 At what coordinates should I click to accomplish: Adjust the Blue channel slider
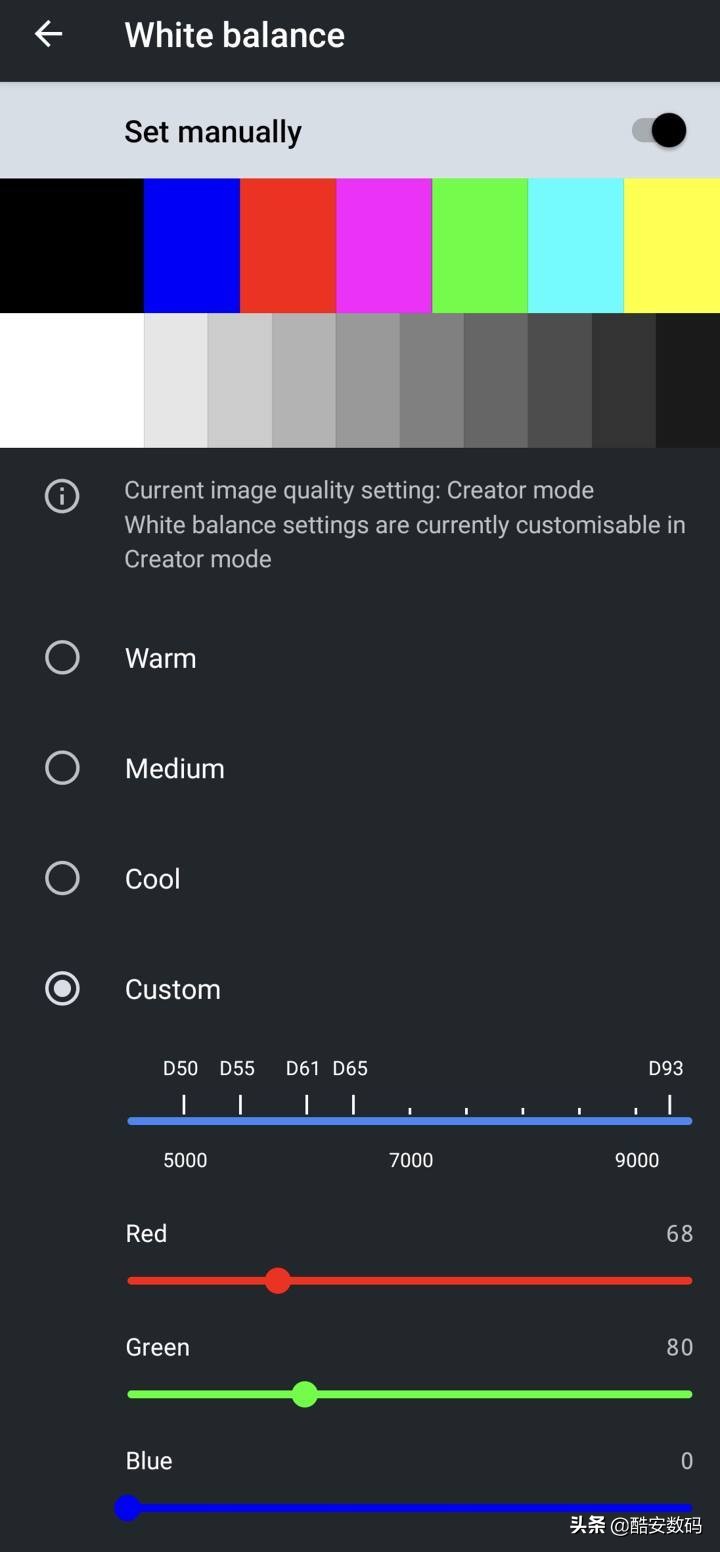[x=128, y=1508]
